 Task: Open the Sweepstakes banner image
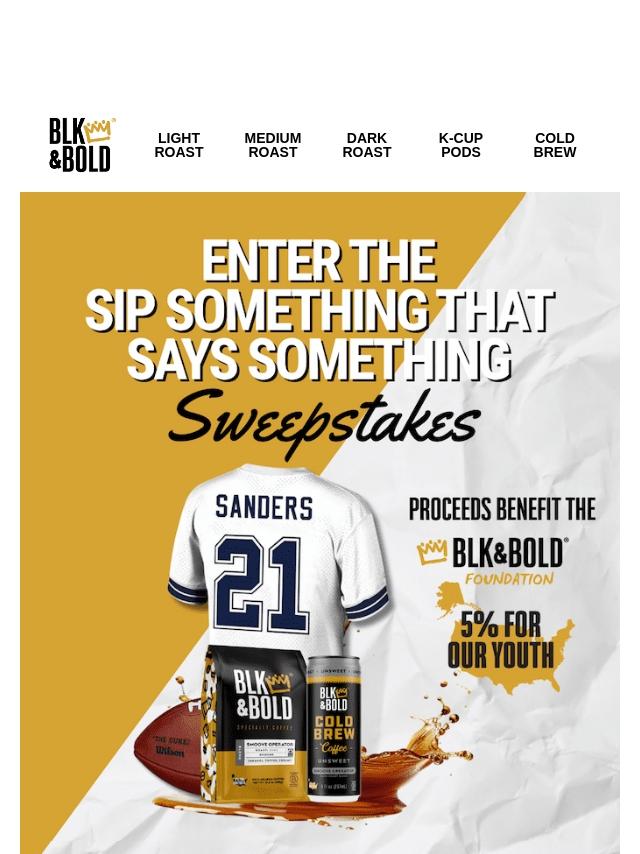click(320, 523)
